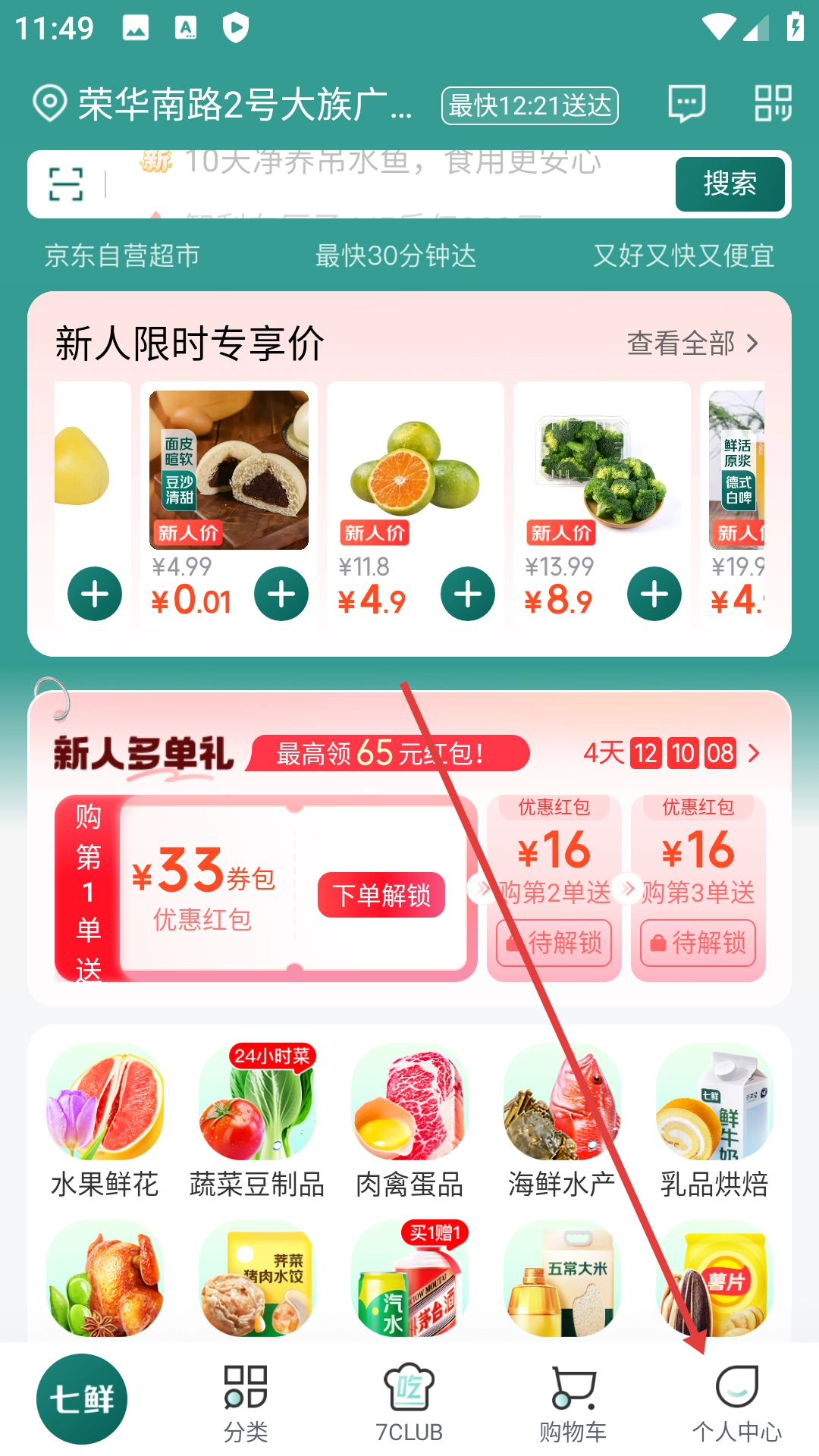Add the ¥8.9 broccoli to cart
Viewport: 819px width, 1456px height.
coord(654,594)
